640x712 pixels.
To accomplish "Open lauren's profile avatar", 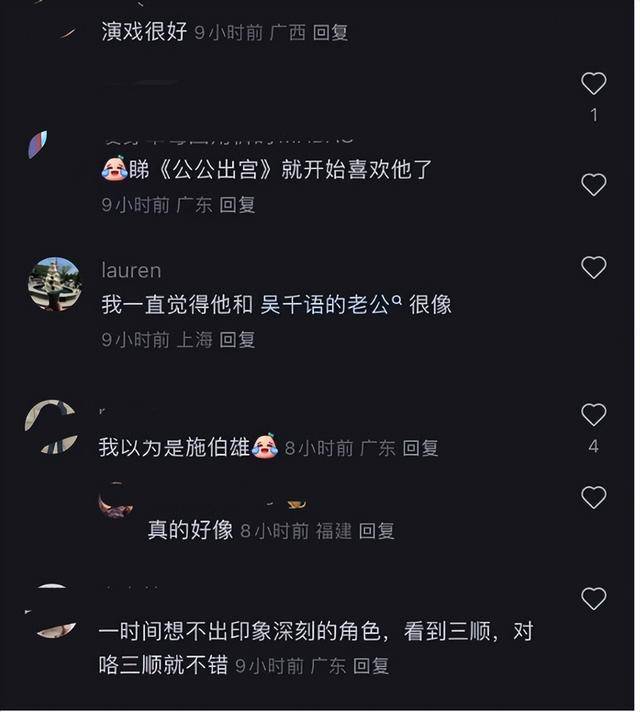I will (54, 283).
